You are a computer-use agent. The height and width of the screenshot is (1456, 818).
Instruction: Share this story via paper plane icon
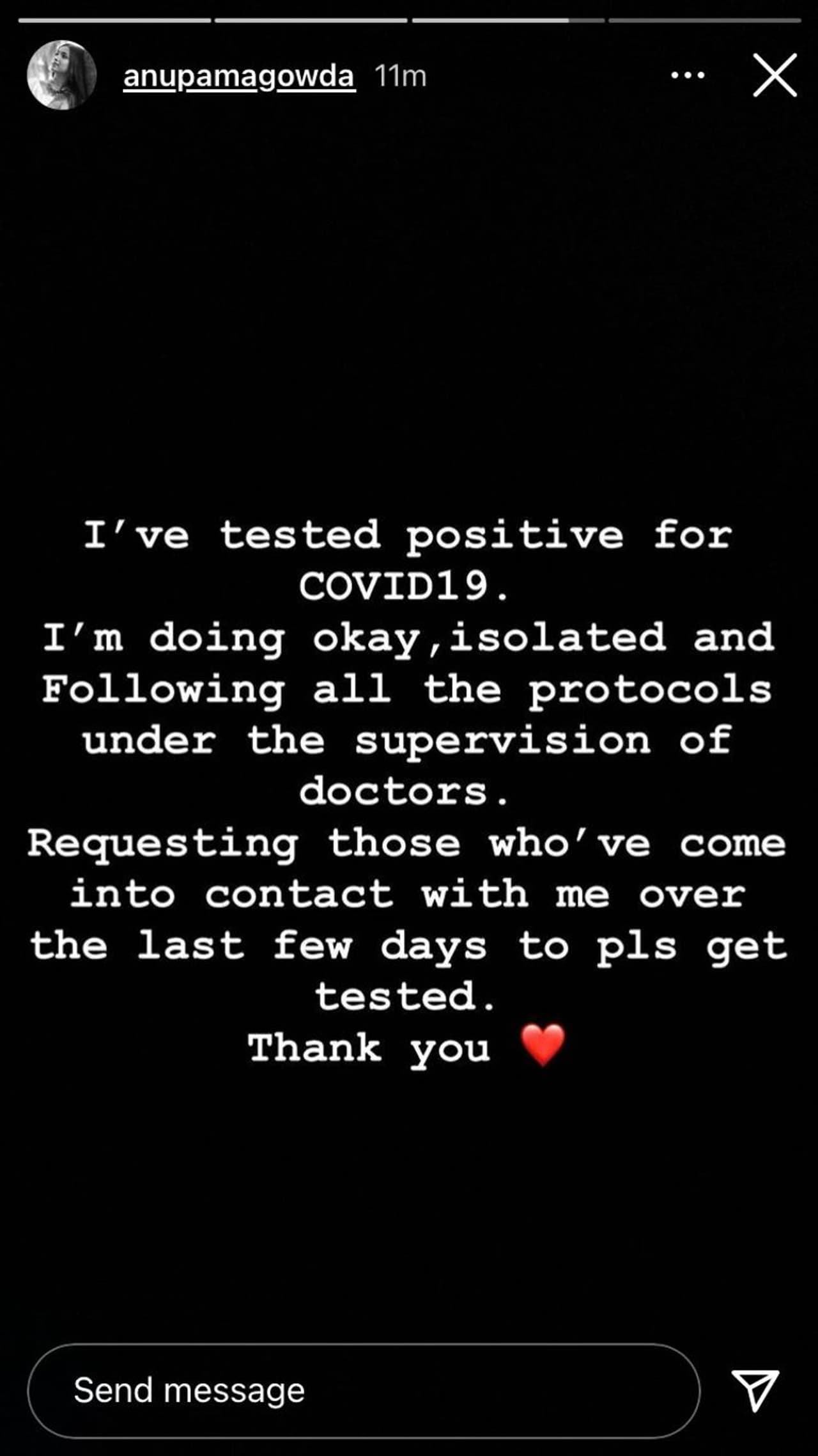[755, 1390]
